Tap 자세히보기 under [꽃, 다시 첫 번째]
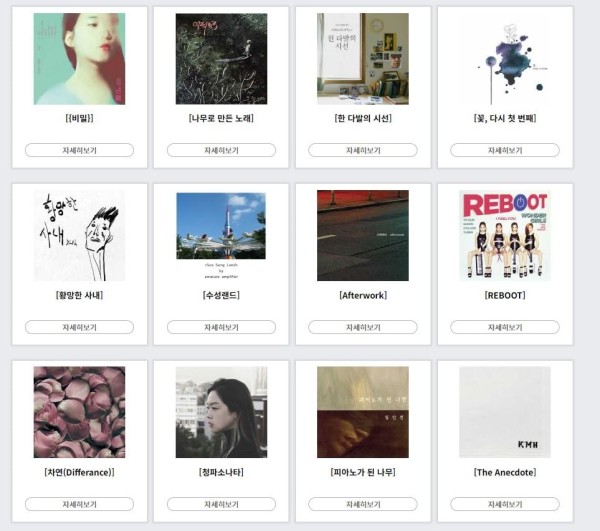 (x=505, y=150)
